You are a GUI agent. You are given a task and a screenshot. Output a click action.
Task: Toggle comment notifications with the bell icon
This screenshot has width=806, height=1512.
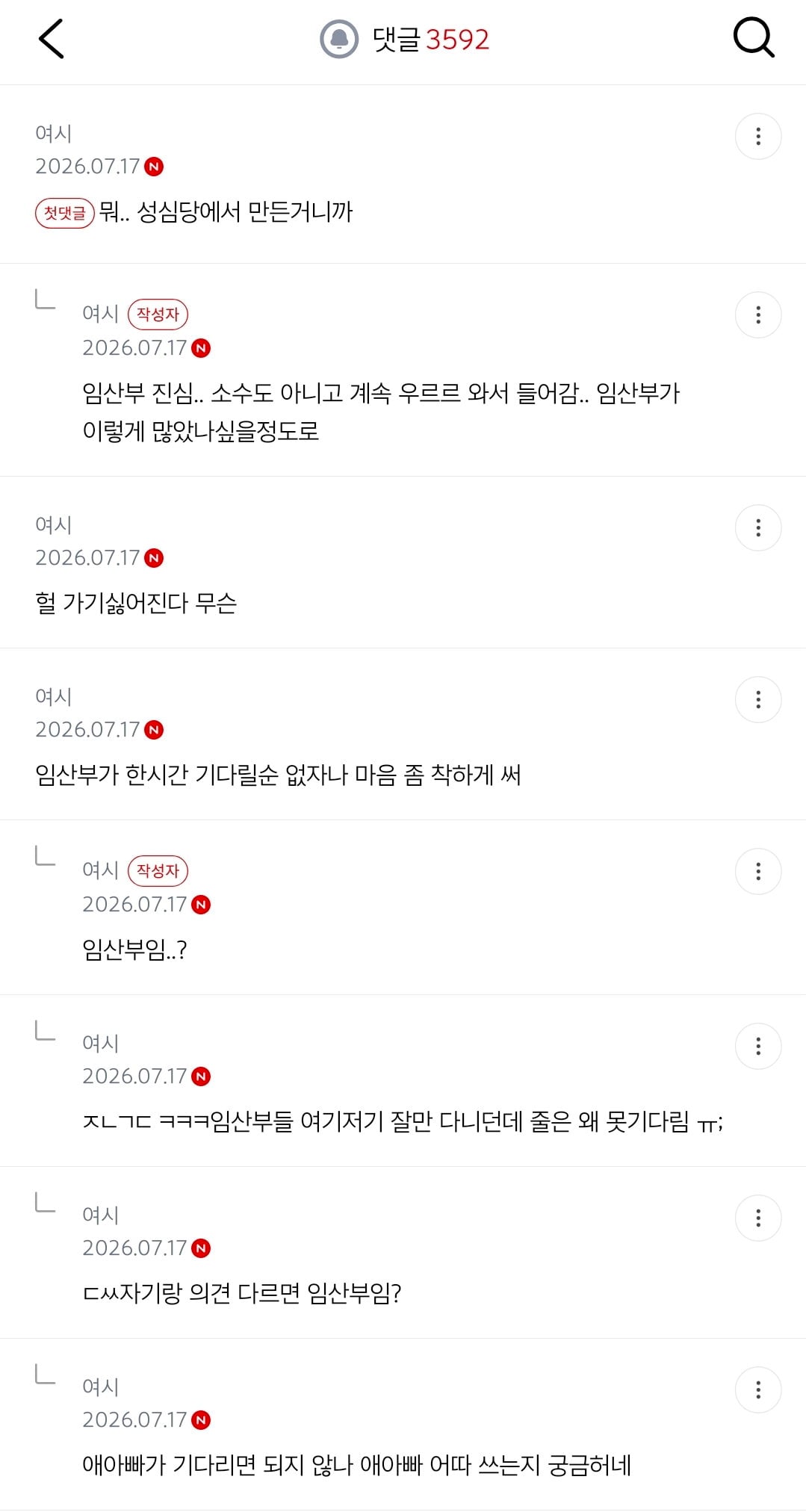(x=339, y=39)
